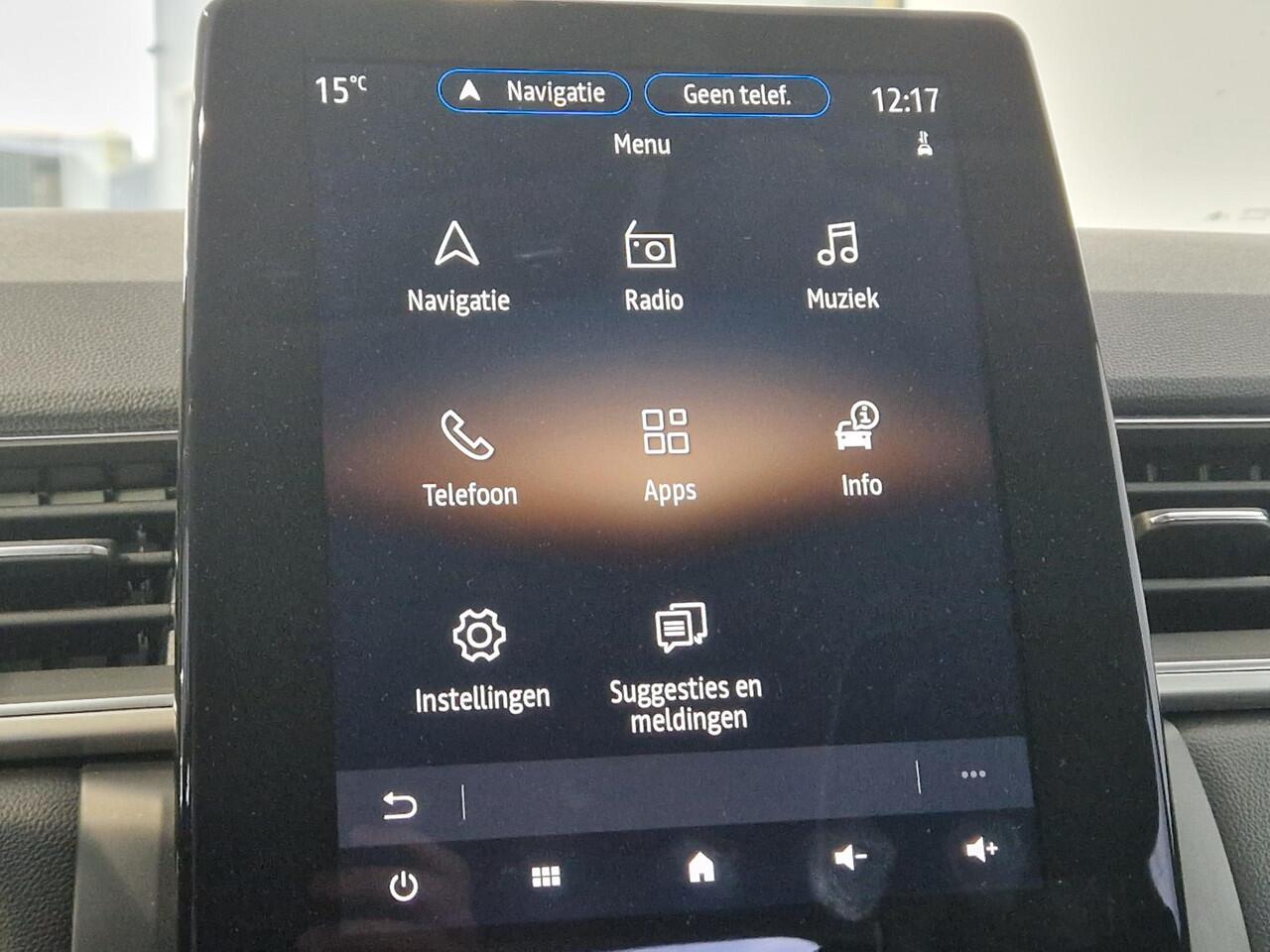Open the grid menu button
Screen dimensions: 1270x952
click(x=546, y=877)
